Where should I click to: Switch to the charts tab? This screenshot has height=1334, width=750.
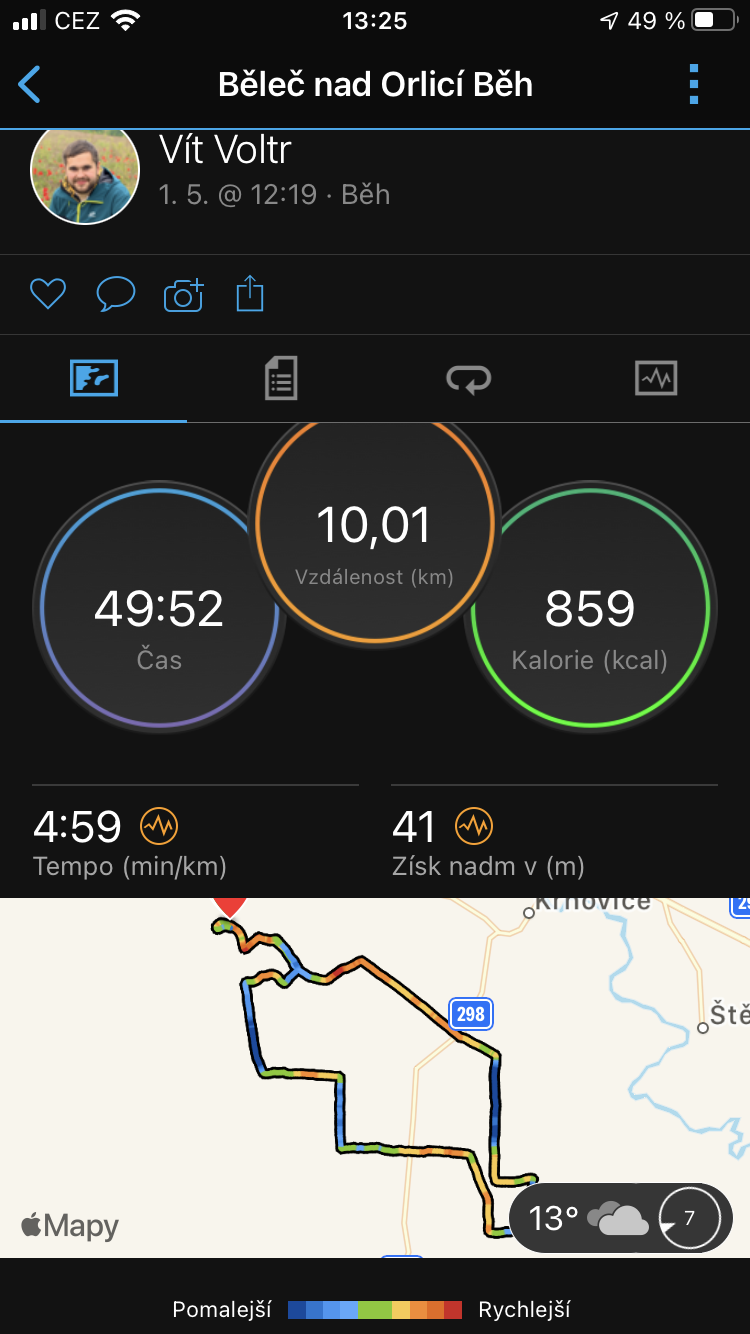pyautogui.click(x=656, y=379)
